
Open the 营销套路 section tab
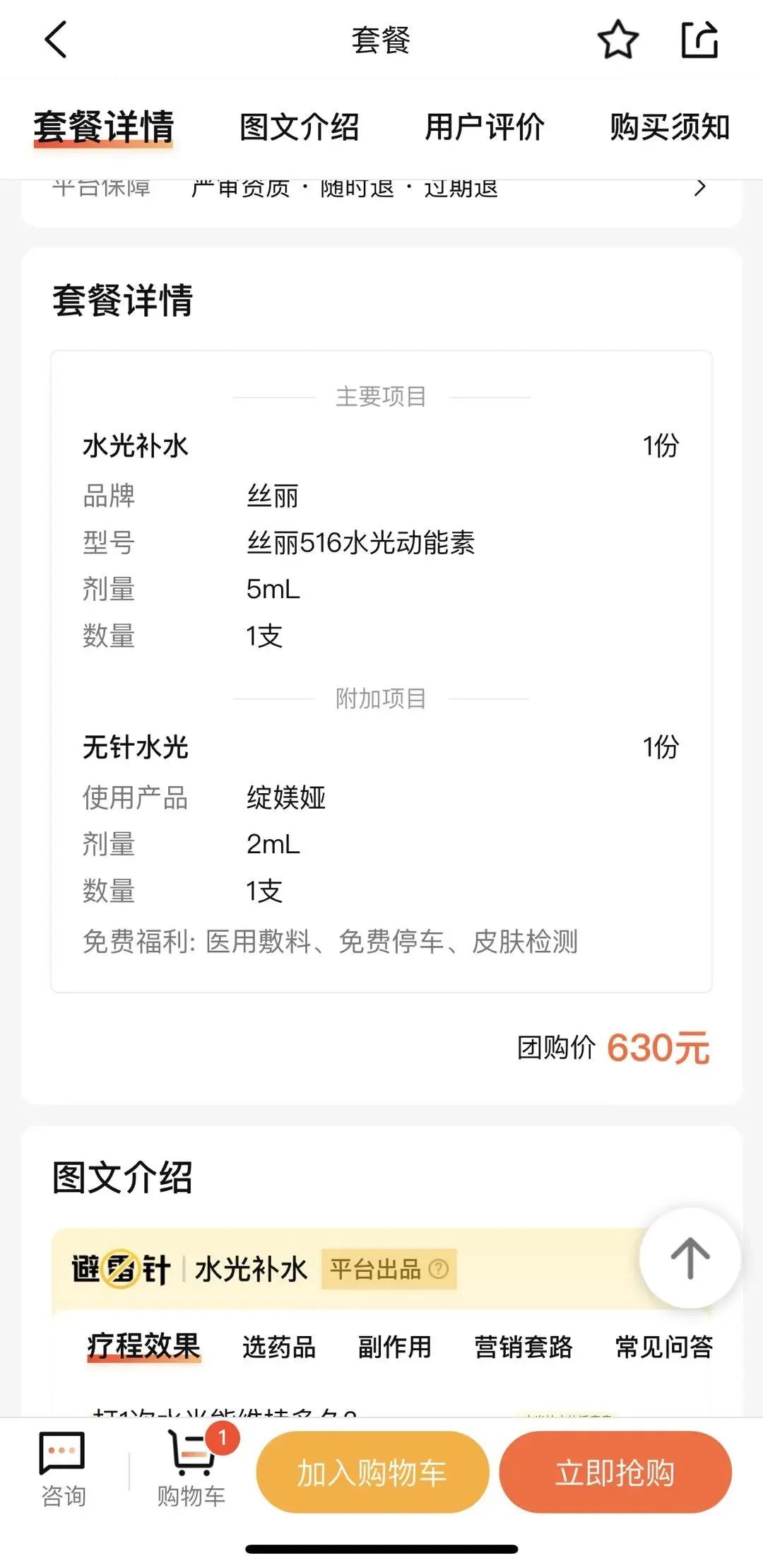[523, 1347]
